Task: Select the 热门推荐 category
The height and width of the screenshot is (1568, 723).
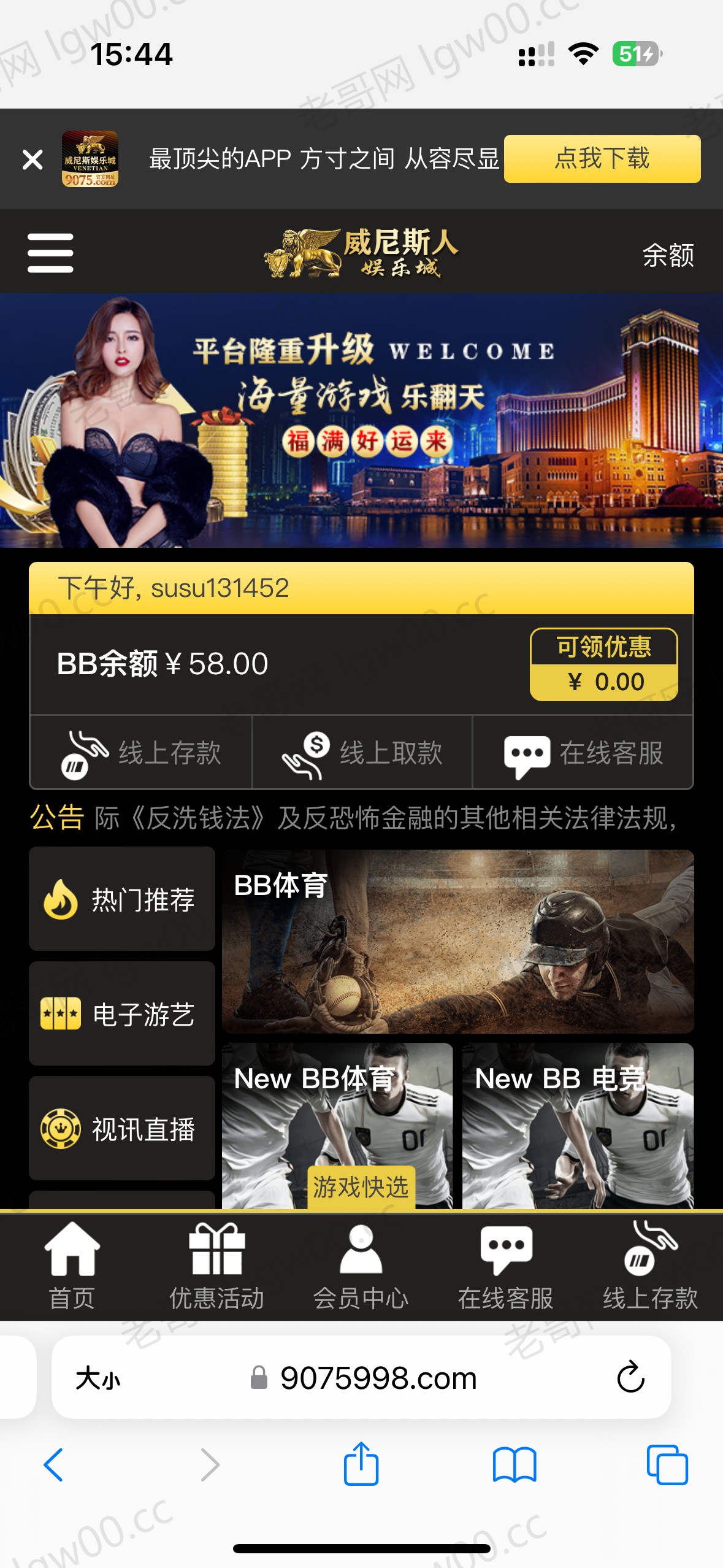Action: [122, 899]
